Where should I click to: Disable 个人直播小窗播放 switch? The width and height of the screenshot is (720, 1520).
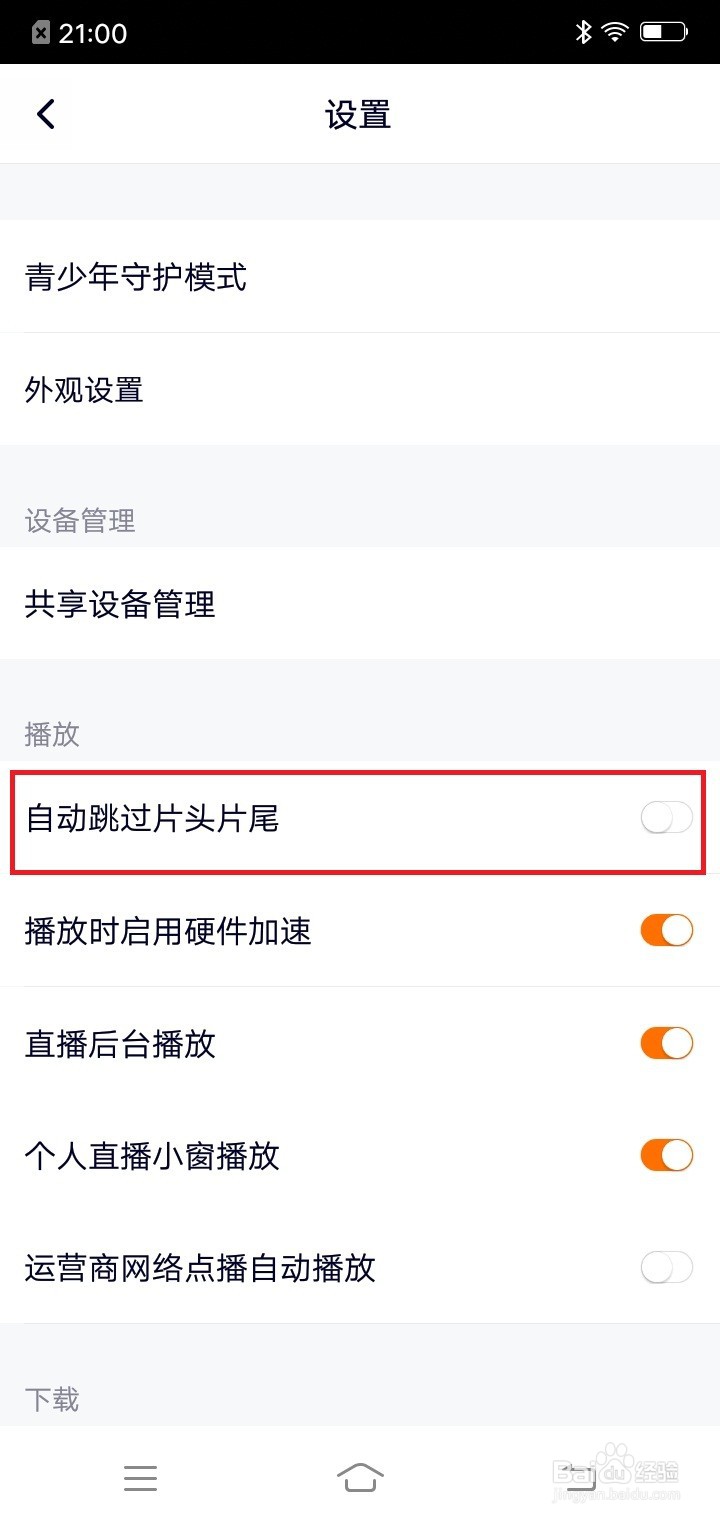click(665, 1155)
